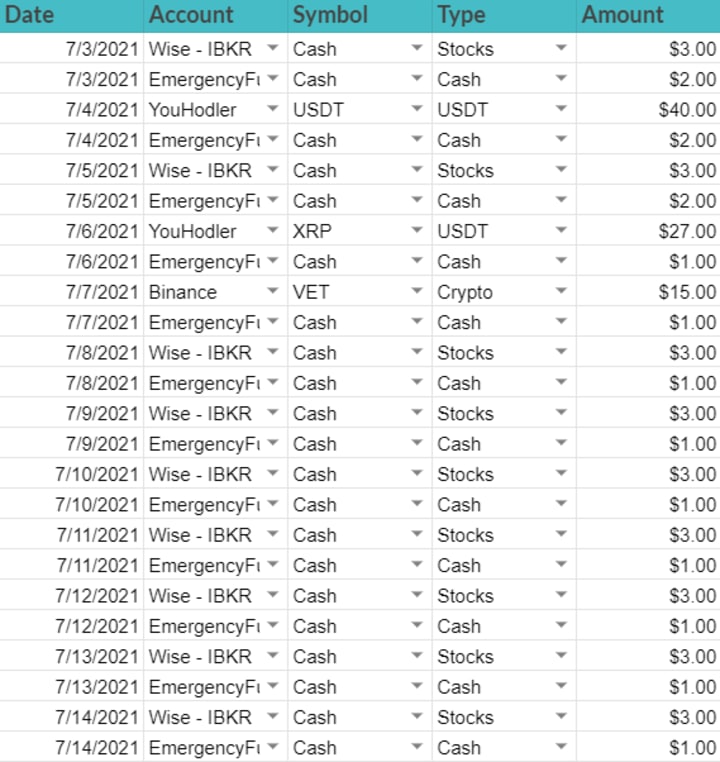Open YouHodler account dropdown on the 7/4/2021 row
The width and height of the screenshot is (720, 762).
coord(273,110)
